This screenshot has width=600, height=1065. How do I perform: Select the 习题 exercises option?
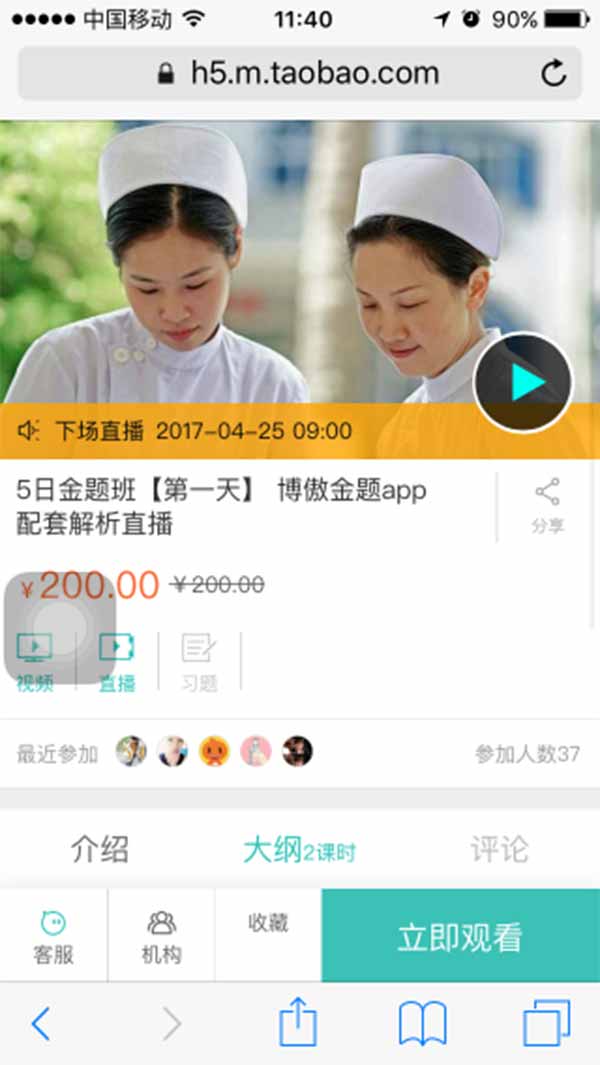point(199,662)
